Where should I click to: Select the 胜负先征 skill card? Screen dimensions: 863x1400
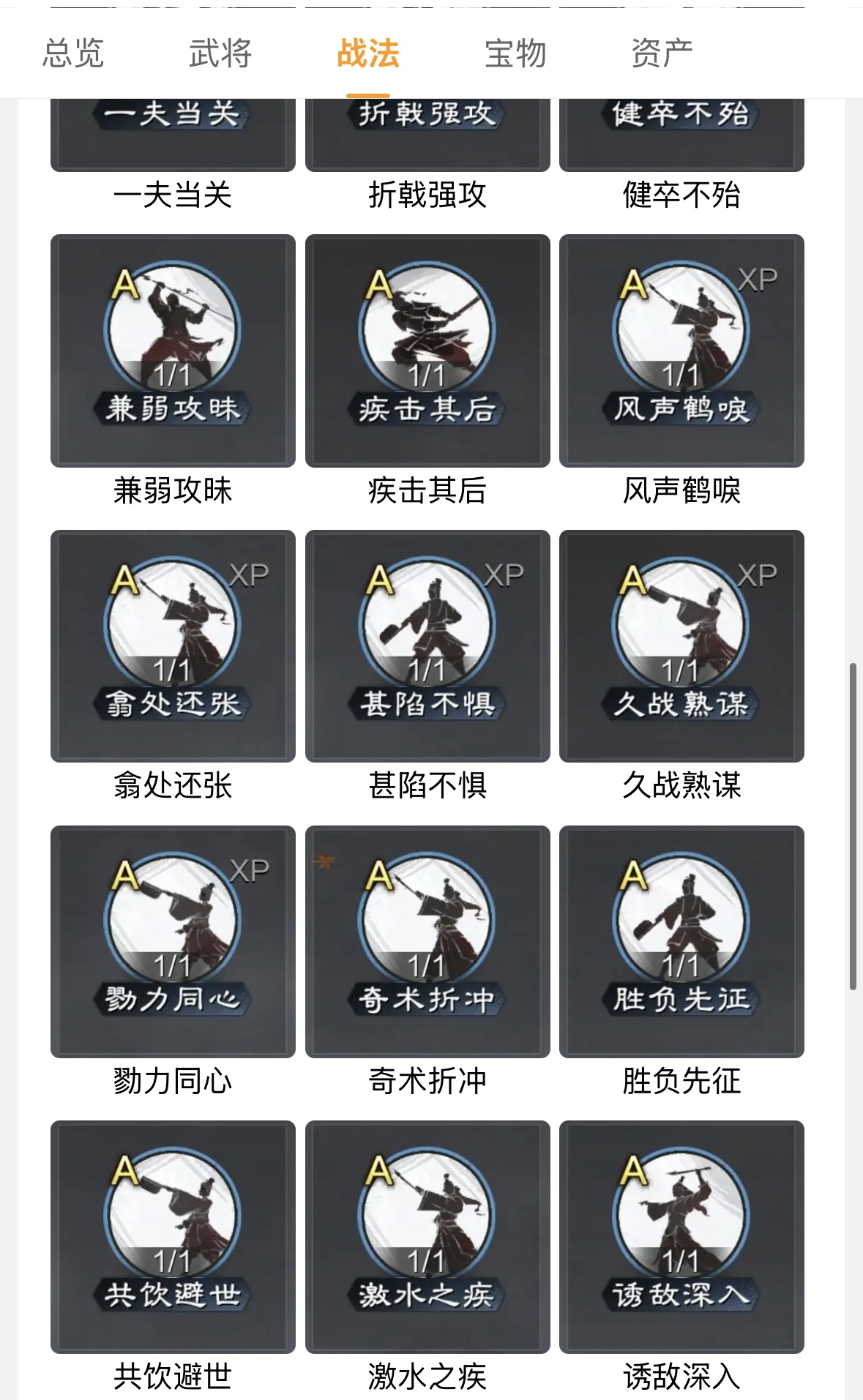681,941
